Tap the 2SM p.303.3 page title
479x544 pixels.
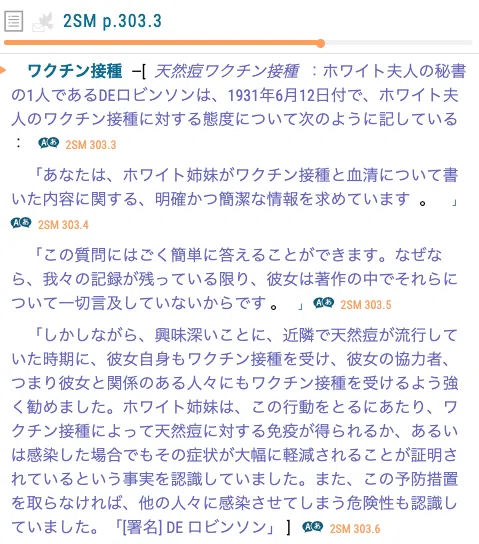[x=112, y=21]
